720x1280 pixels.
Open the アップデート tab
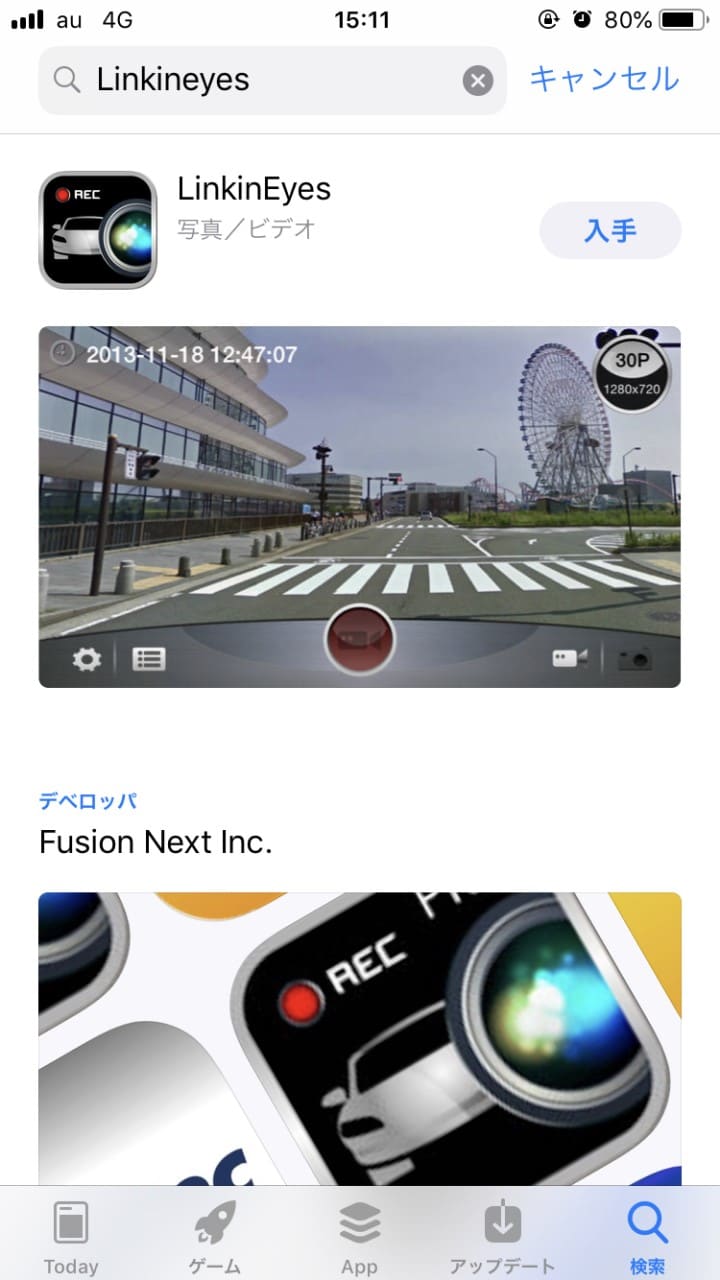click(502, 1238)
